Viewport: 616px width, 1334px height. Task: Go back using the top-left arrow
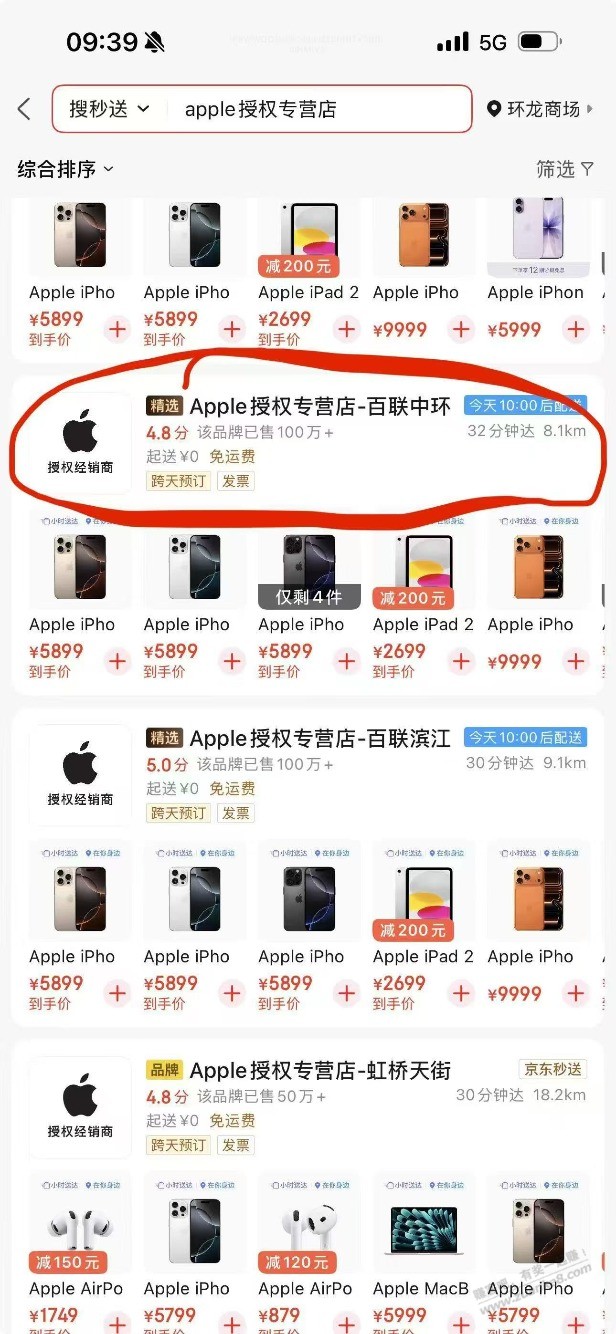pyautogui.click(x=25, y=109)
